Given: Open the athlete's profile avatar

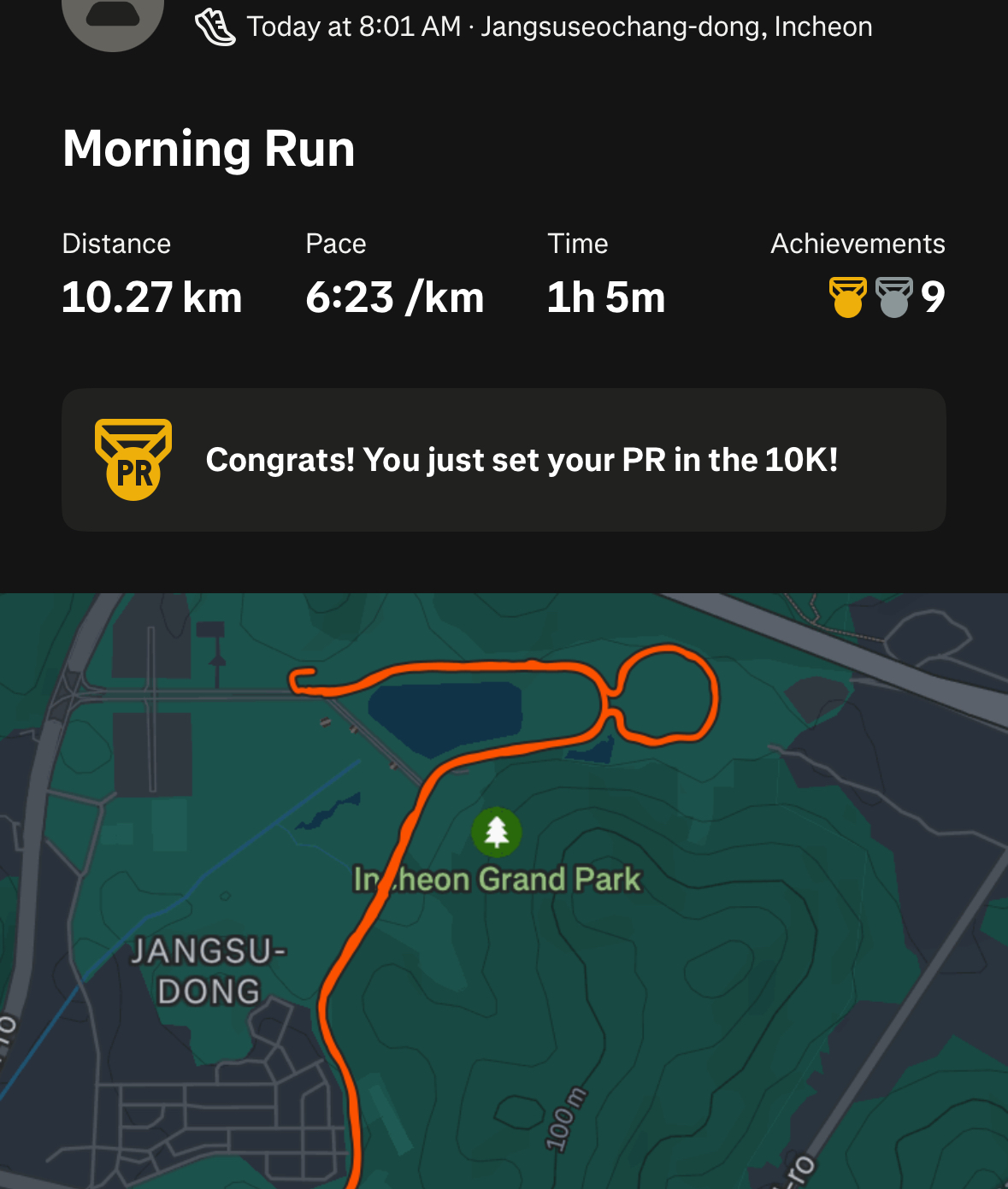Looking at the screenshot, I should point(112,19).
